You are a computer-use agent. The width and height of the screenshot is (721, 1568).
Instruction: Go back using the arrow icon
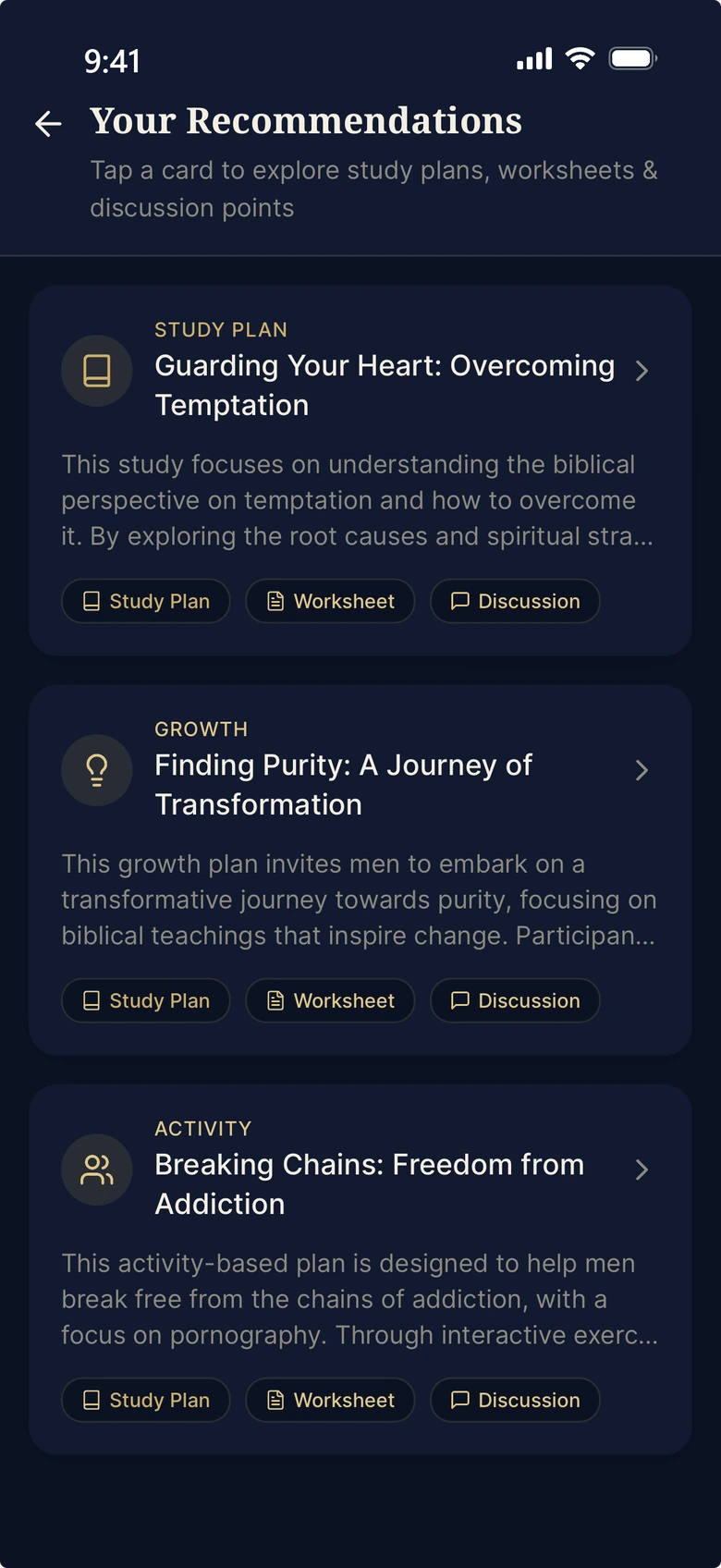pyautogui.click(x=48, y=123)
